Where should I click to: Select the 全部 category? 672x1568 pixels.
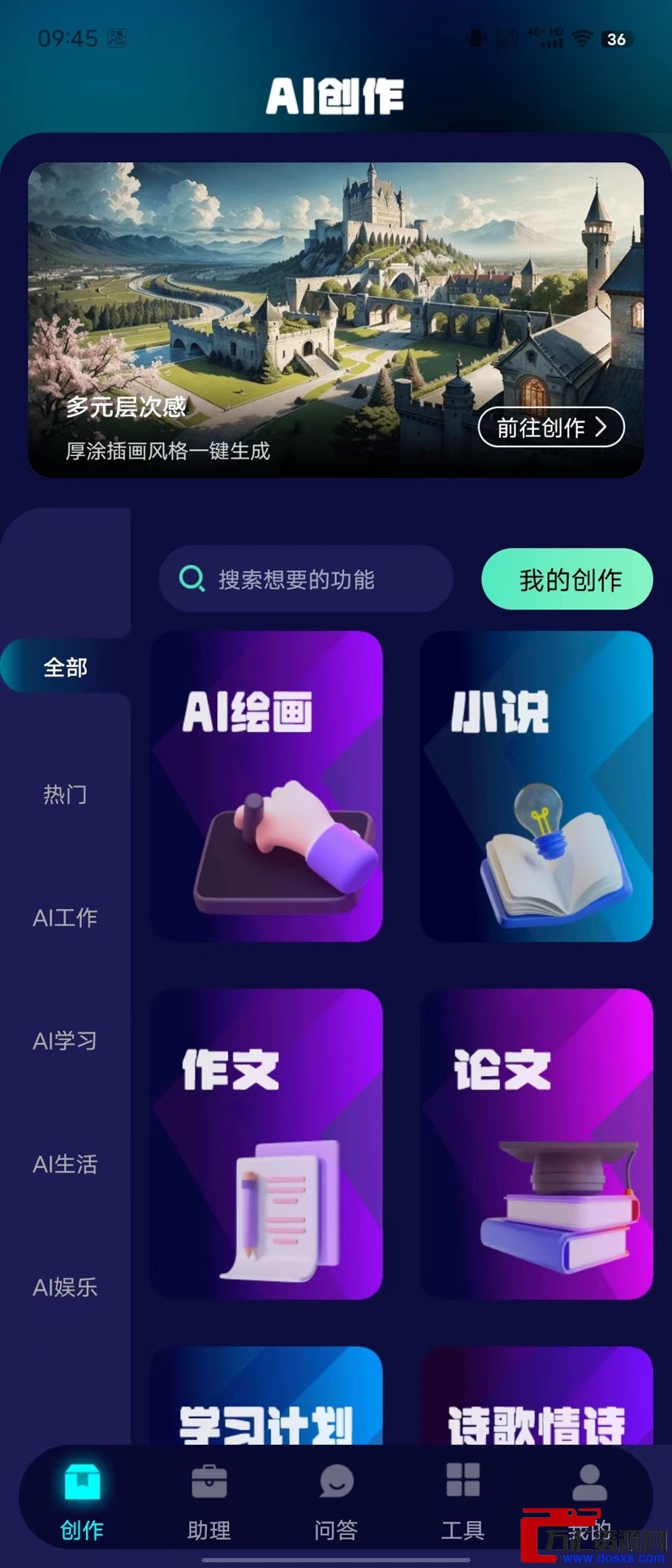click(x=65, y=667)
